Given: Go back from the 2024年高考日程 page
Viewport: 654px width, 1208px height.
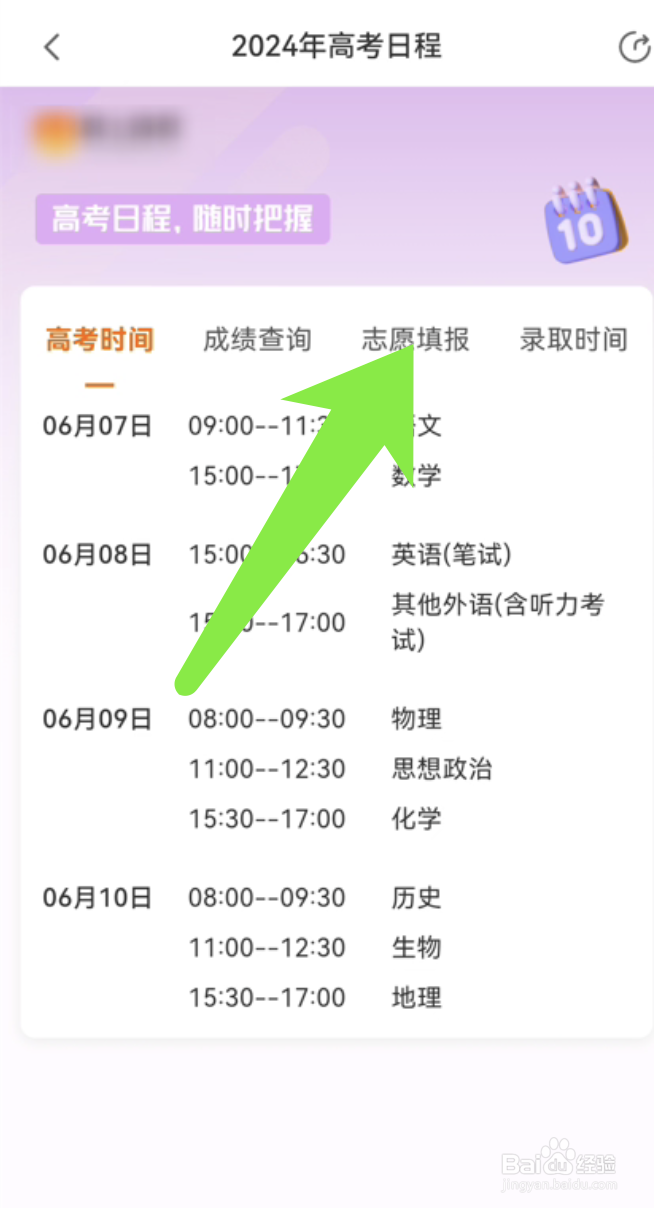Looking at the screenshot, I should [x=52, y=47].
